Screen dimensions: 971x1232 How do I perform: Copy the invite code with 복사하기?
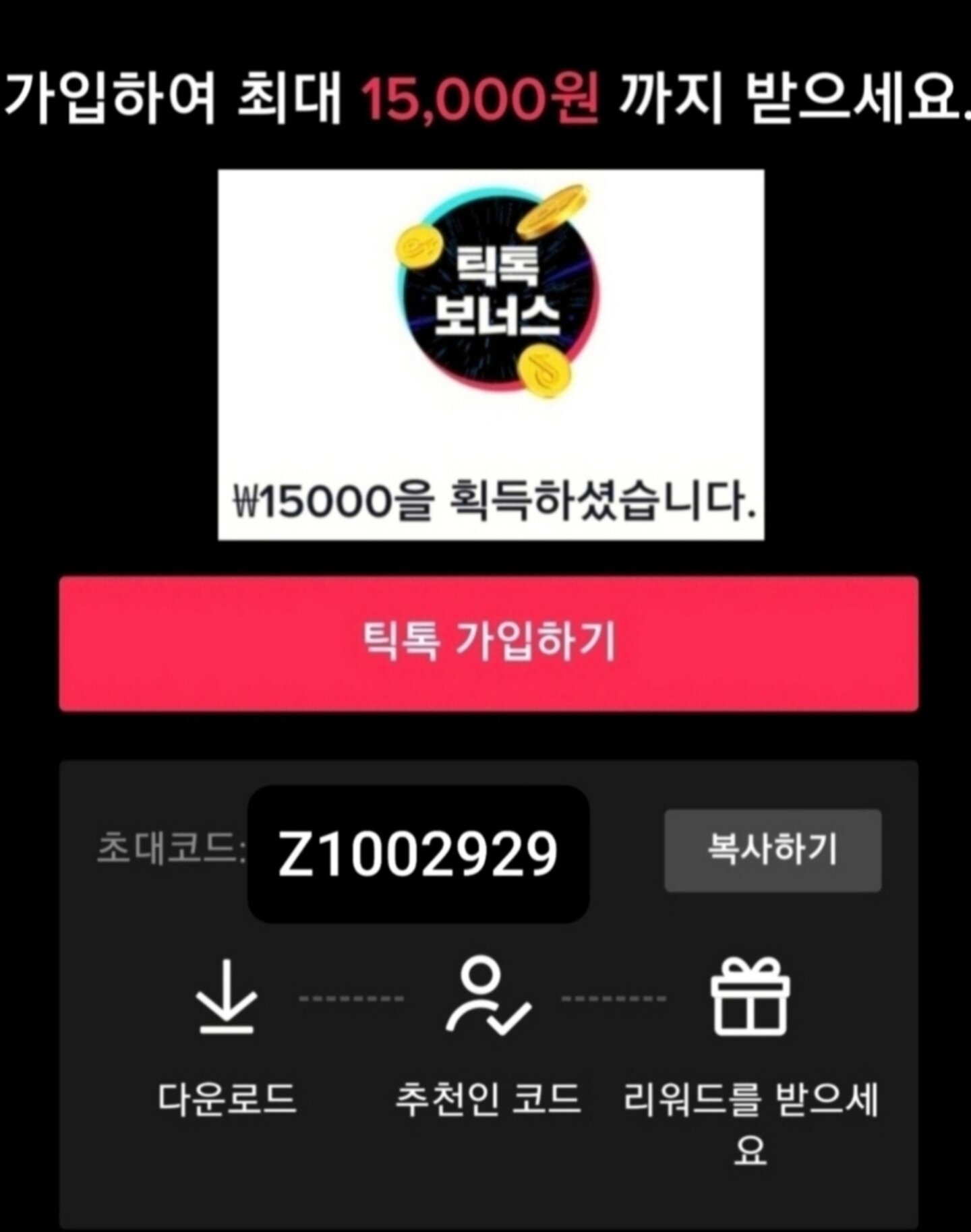(772, 851)
